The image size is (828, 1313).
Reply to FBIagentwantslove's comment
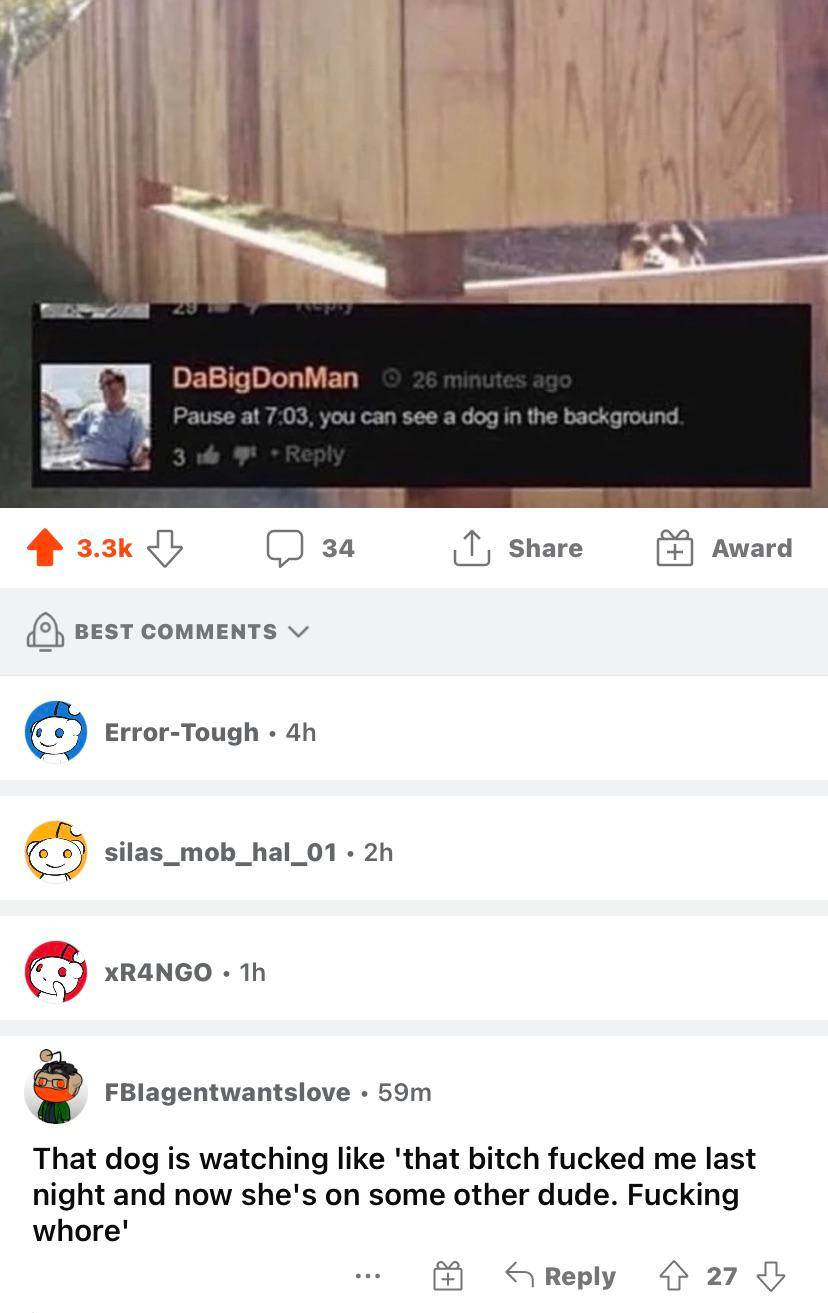(560, 1276)
